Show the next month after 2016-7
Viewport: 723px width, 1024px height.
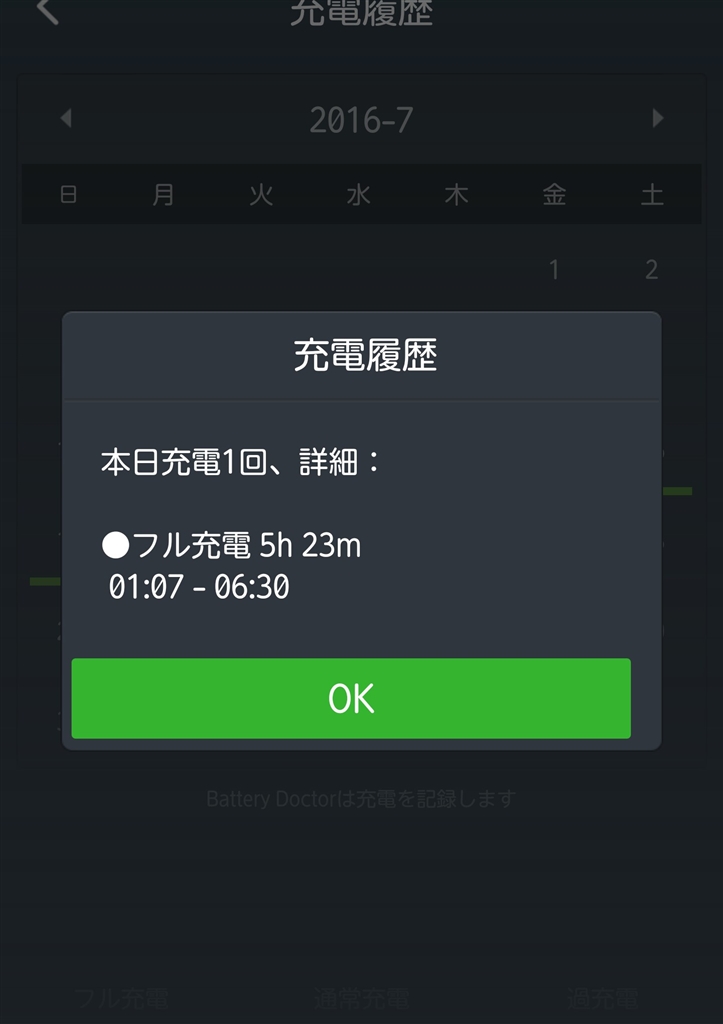pyautogui.click(x=657, y=119)
